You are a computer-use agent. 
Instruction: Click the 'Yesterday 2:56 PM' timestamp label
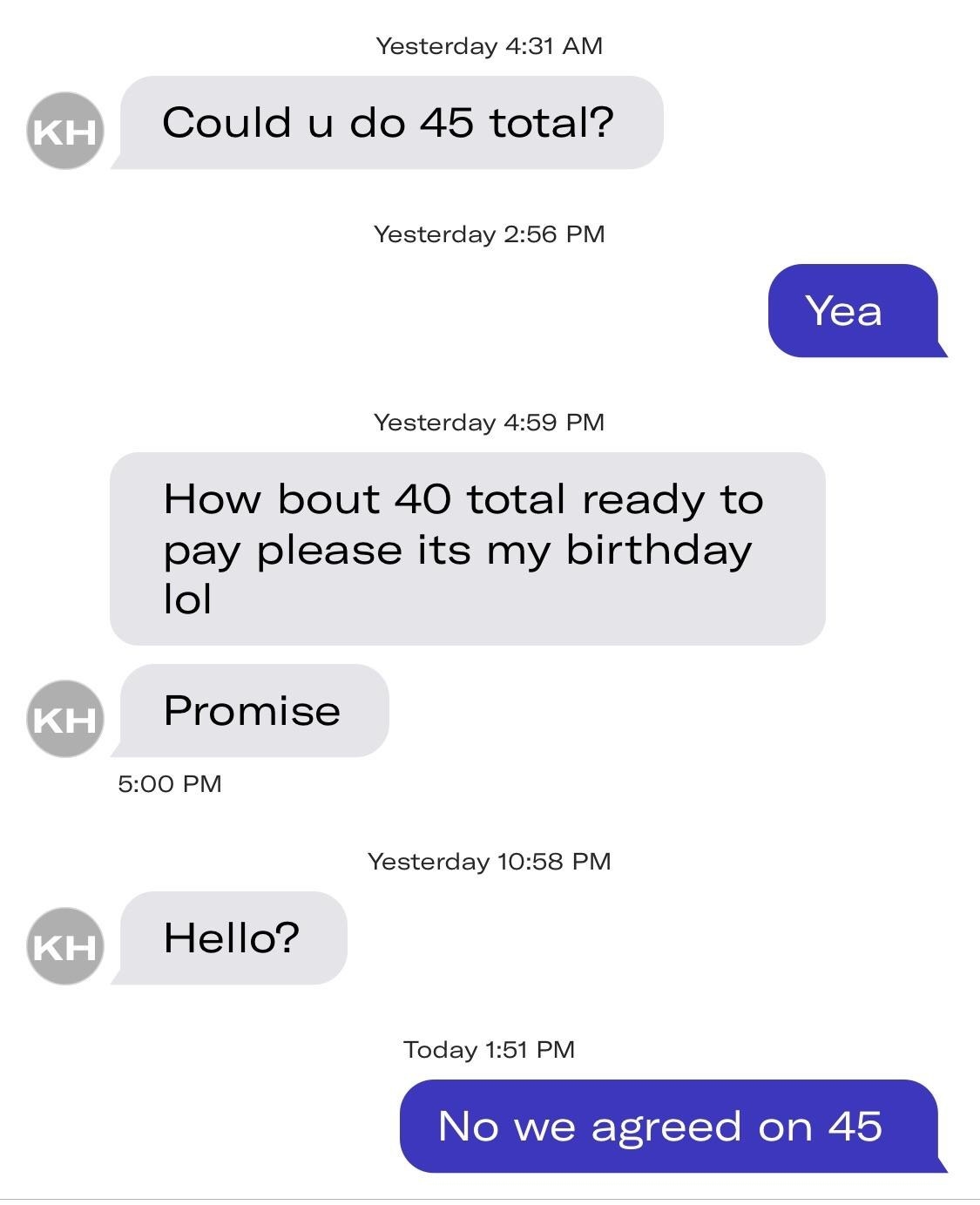click(490, 233)
